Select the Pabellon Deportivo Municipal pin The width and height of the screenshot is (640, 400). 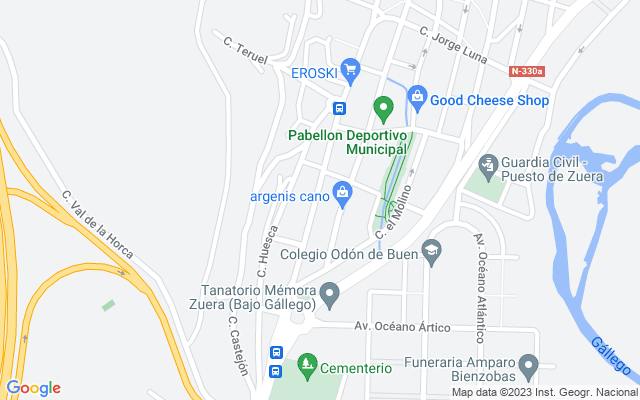pos(382,107)
